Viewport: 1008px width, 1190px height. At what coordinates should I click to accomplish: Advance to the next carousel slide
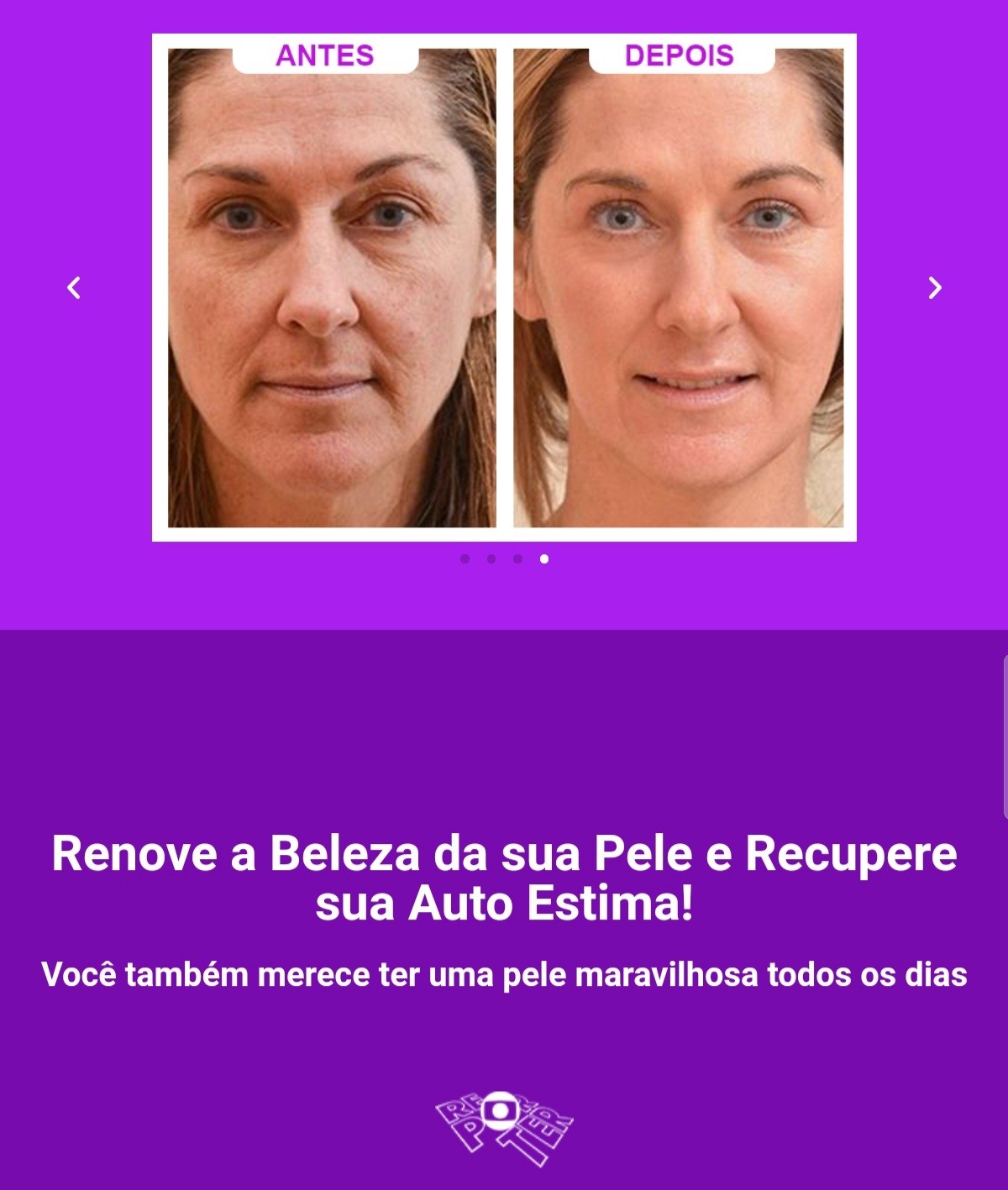pos(934,288)
